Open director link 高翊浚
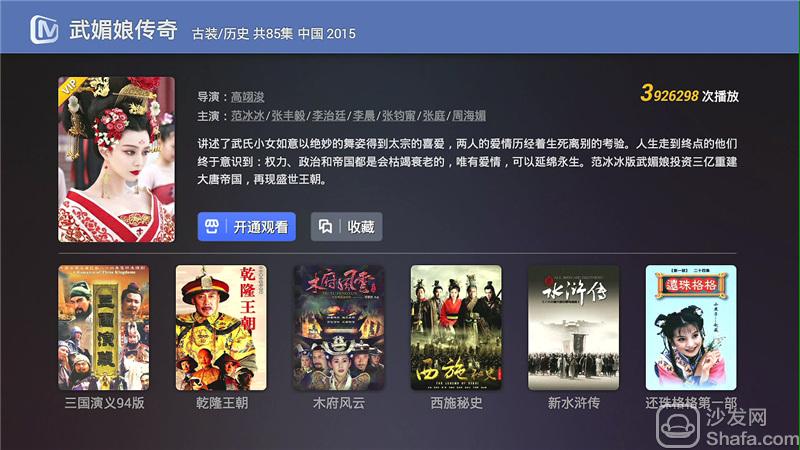 [x=250, y=97]
